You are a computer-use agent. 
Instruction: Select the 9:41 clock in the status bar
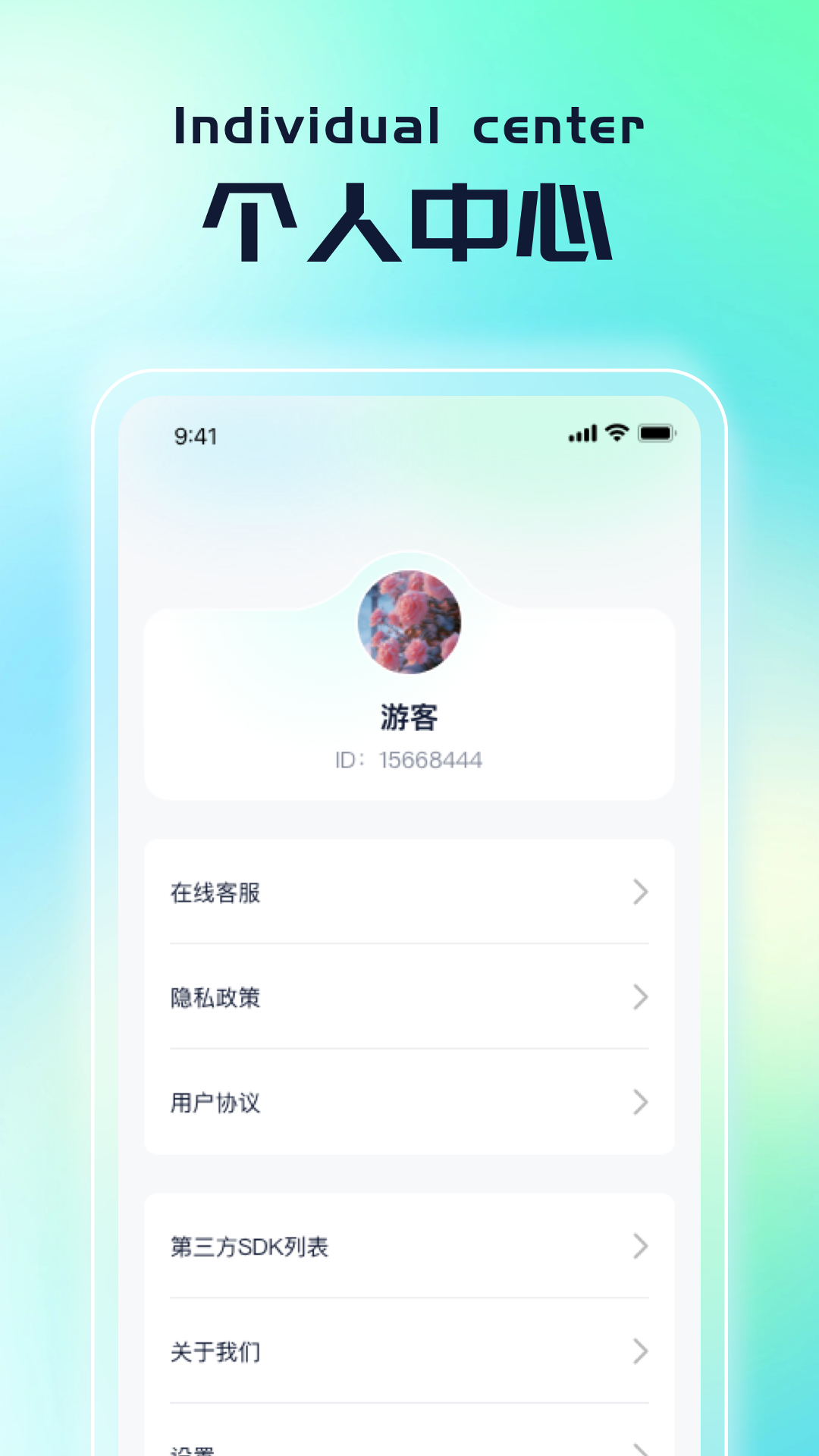pos(196,436)
